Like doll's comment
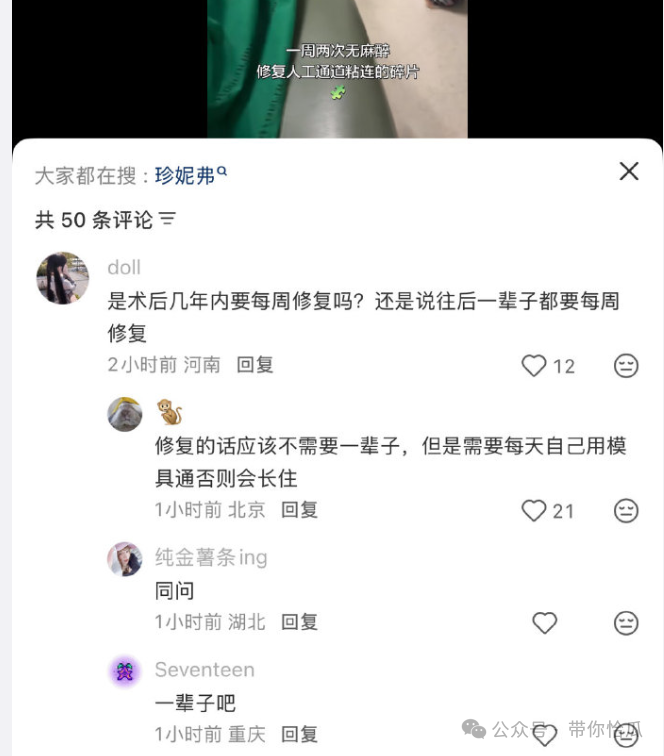Screen dimensions: 664x756 point(535,366)
